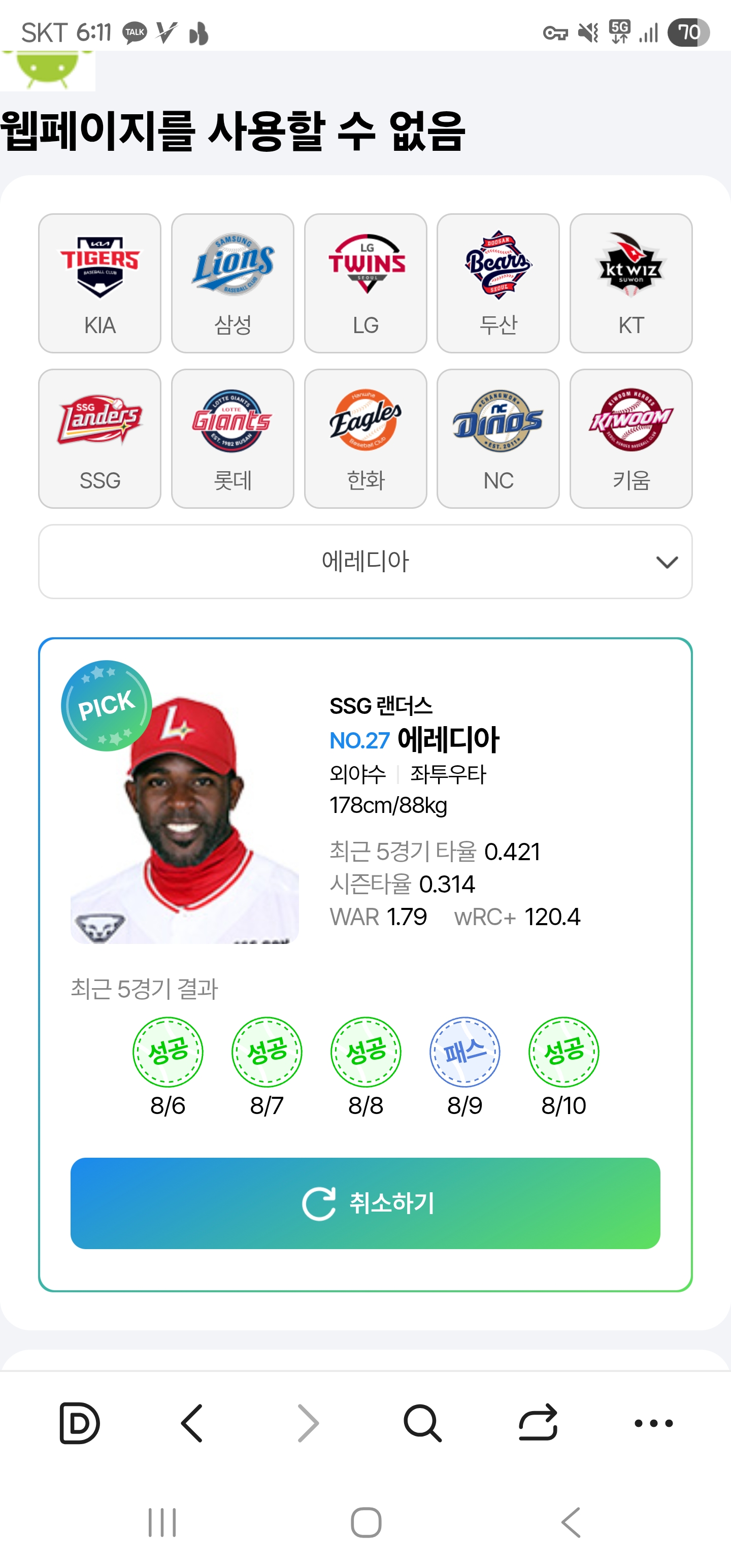Open the browser search icon
Image resolution: width=731 pixels, height=1568 pixels.
422,1423
